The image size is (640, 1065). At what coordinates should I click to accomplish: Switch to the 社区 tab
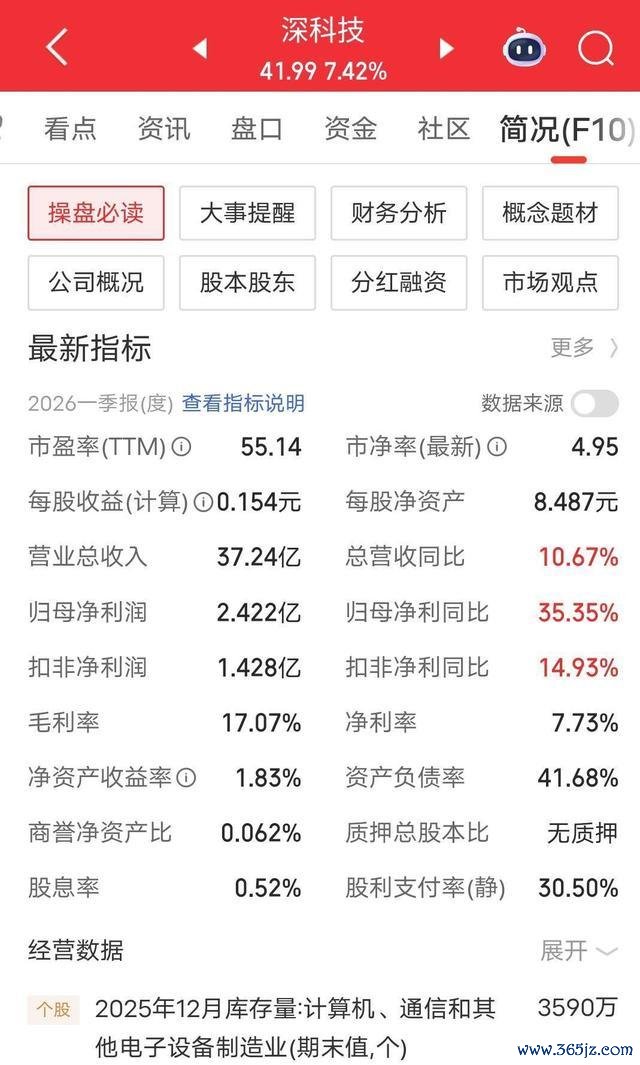(444, 128)
